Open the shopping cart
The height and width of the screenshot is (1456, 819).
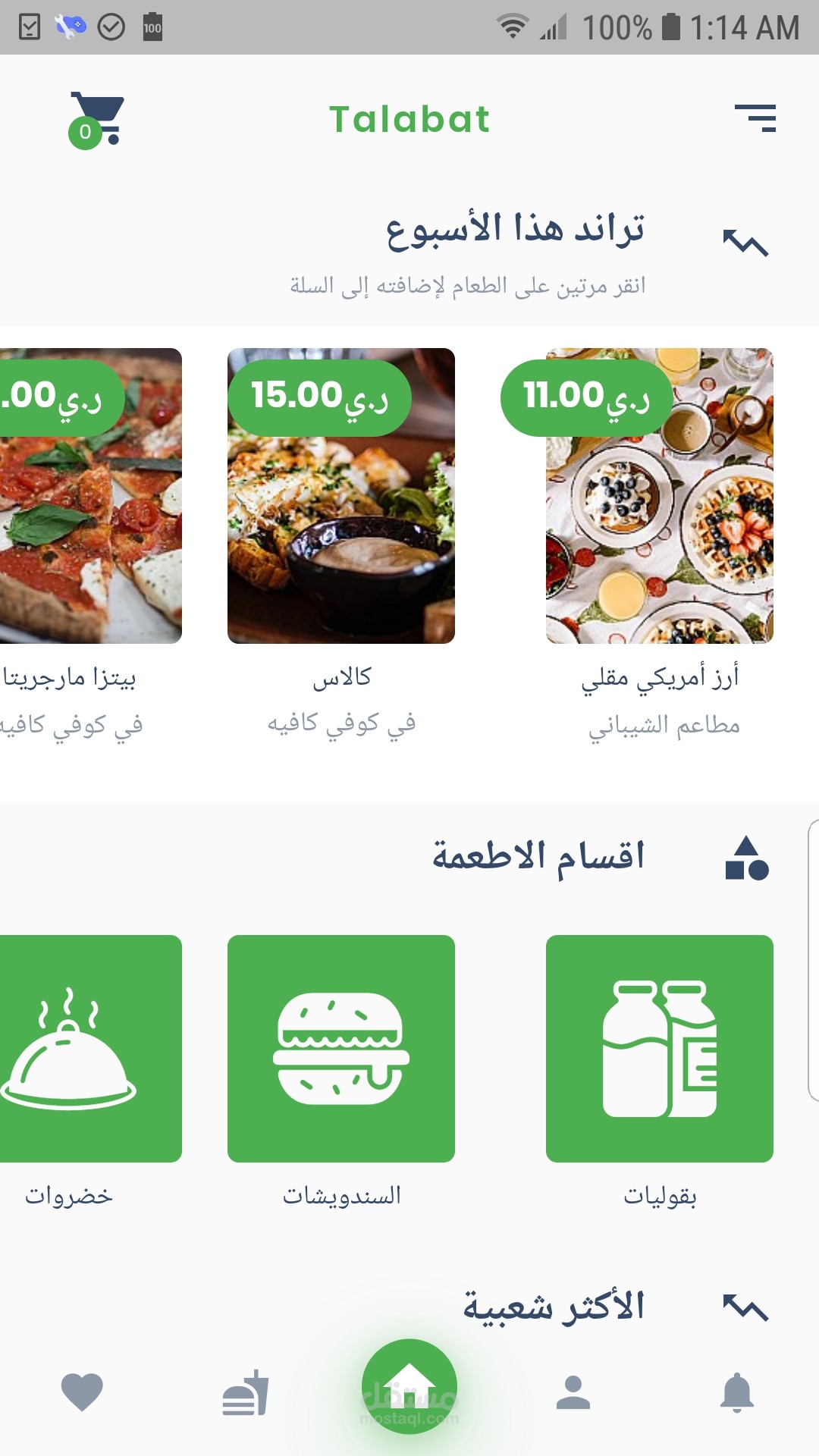97,120
